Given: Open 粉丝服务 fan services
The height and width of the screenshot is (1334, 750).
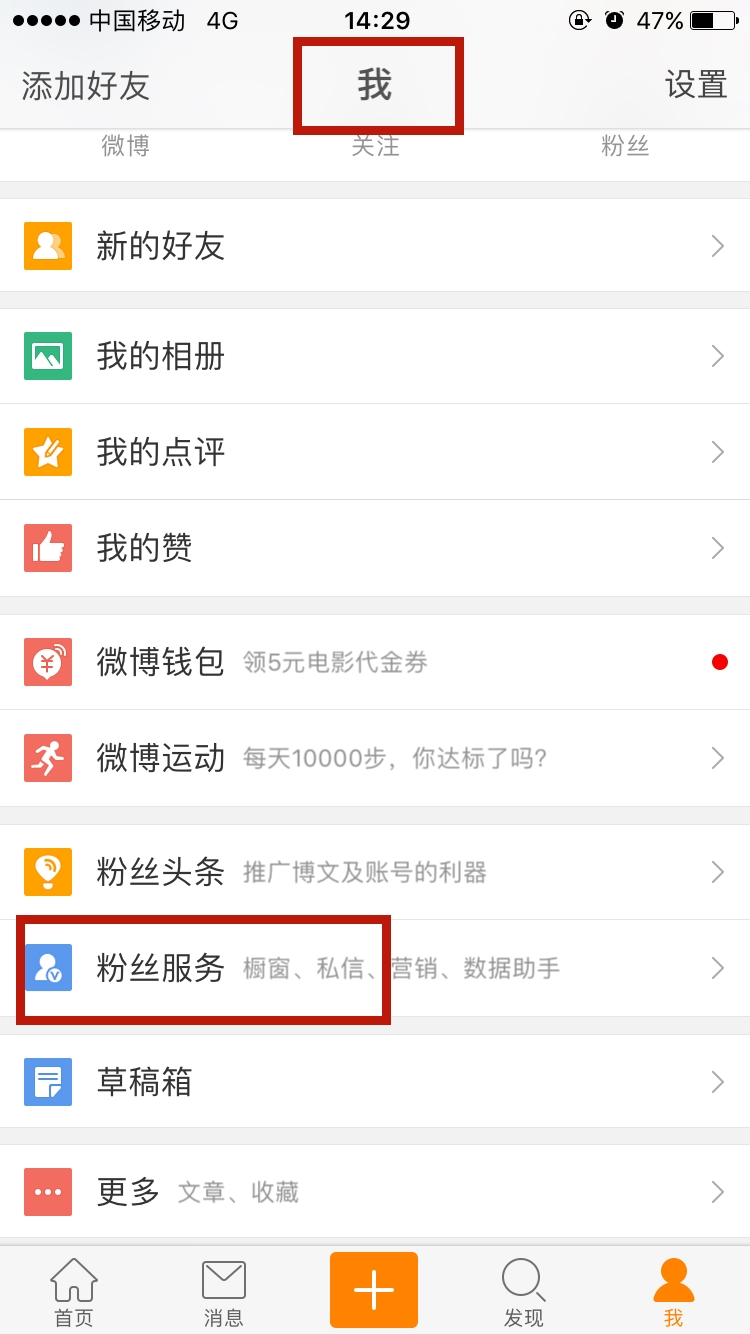Looking at the screenshot, I should pyautogui.click(x=375, y=968).
